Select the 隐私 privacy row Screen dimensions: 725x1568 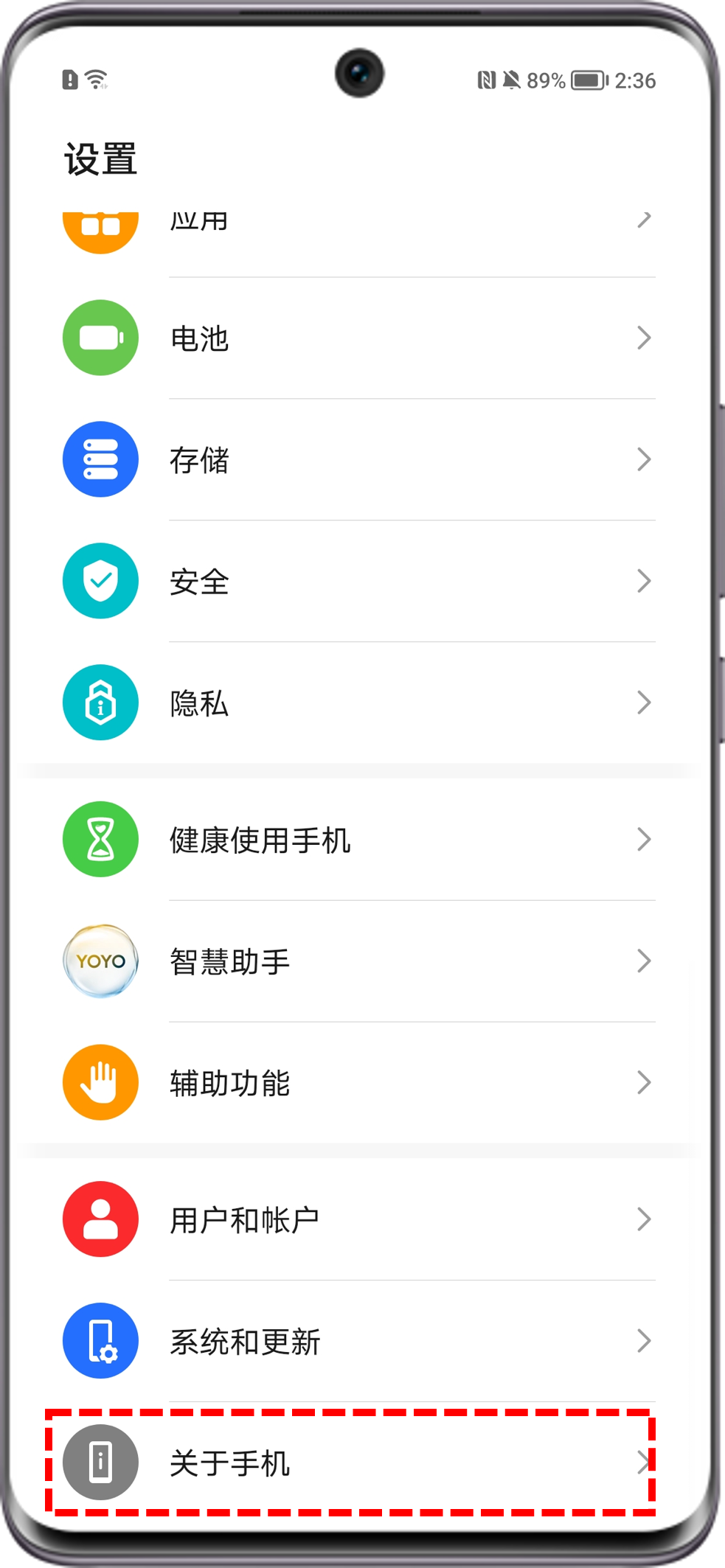199,703
